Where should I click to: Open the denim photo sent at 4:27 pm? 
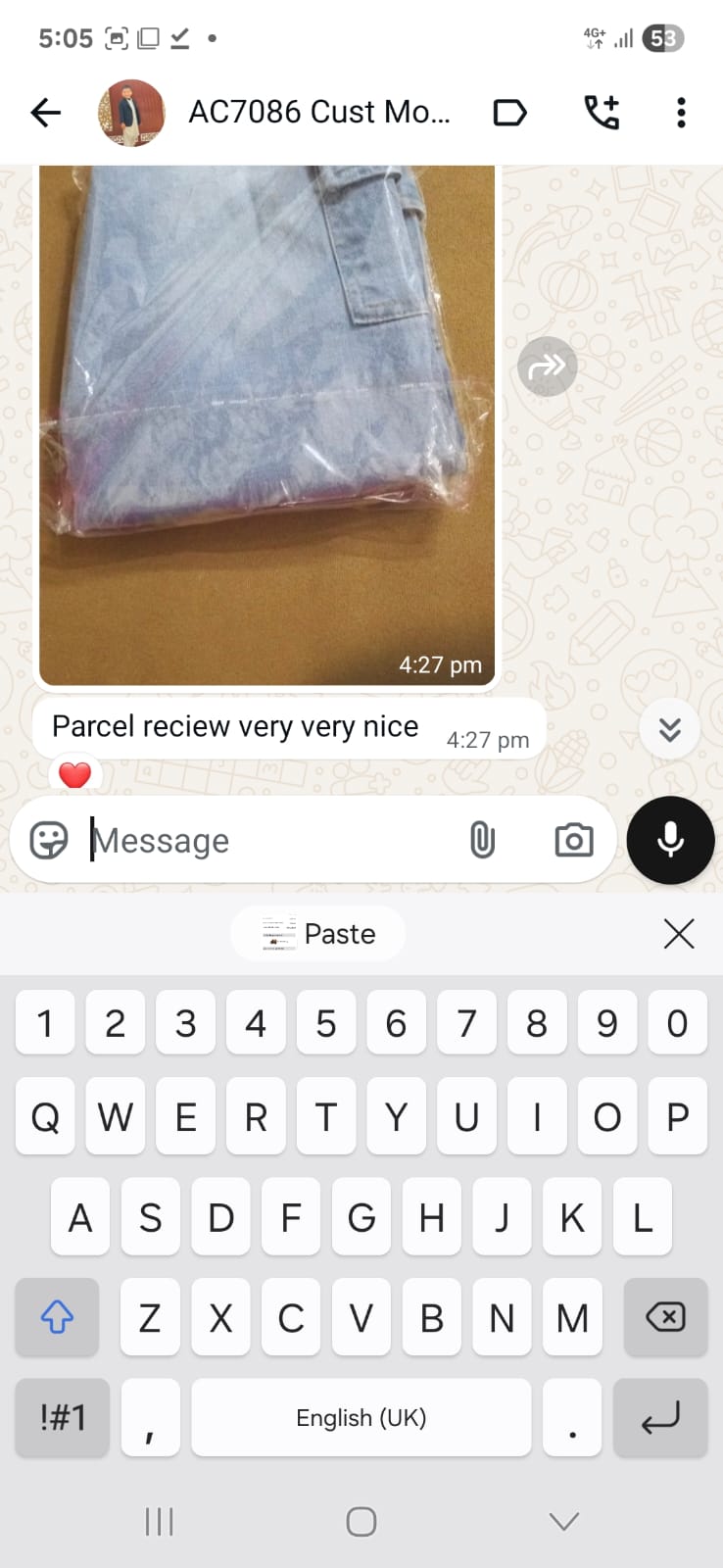[x=266, y=421]
